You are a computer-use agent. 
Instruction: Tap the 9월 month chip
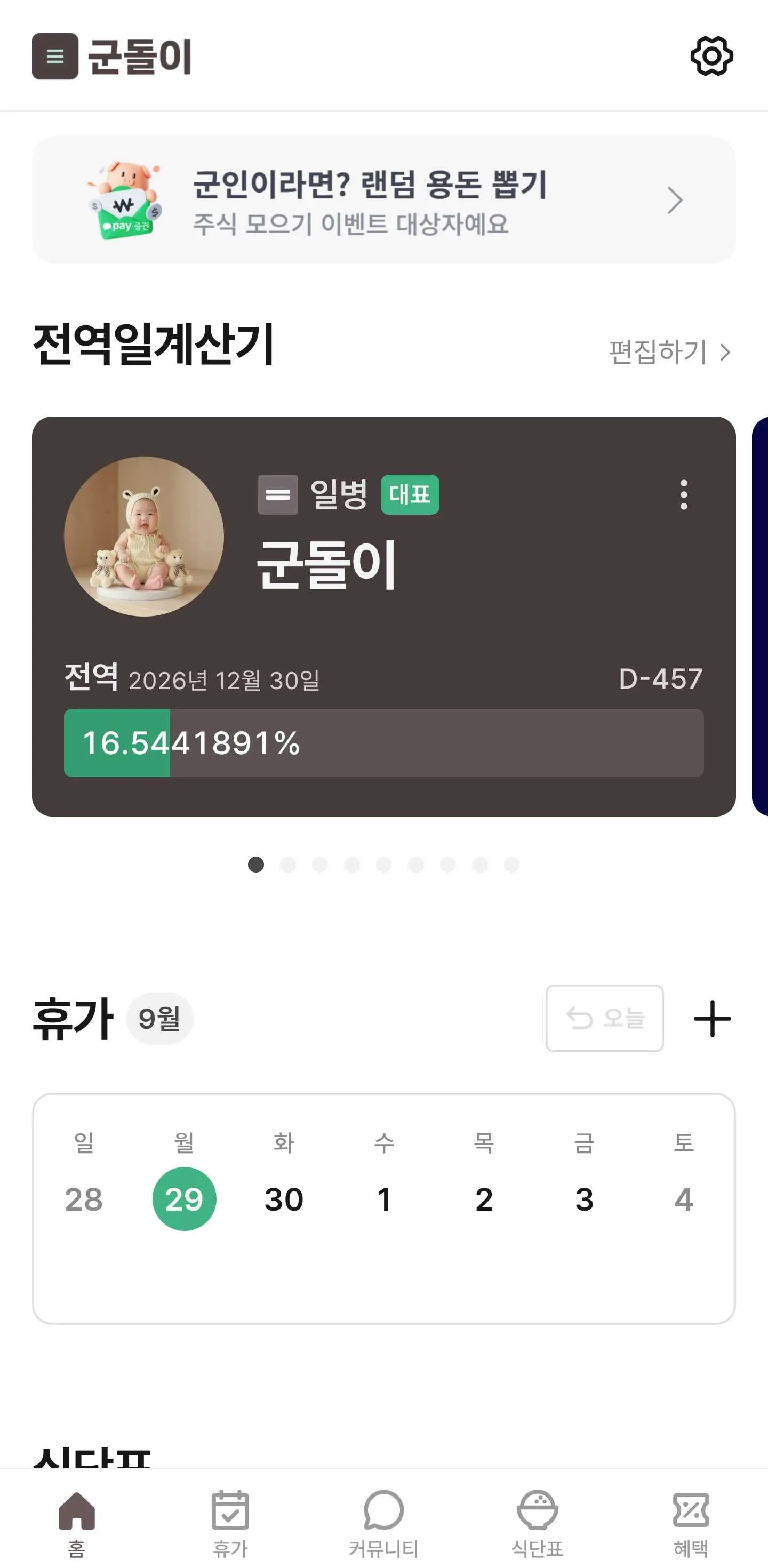(x=159, y=1018)
